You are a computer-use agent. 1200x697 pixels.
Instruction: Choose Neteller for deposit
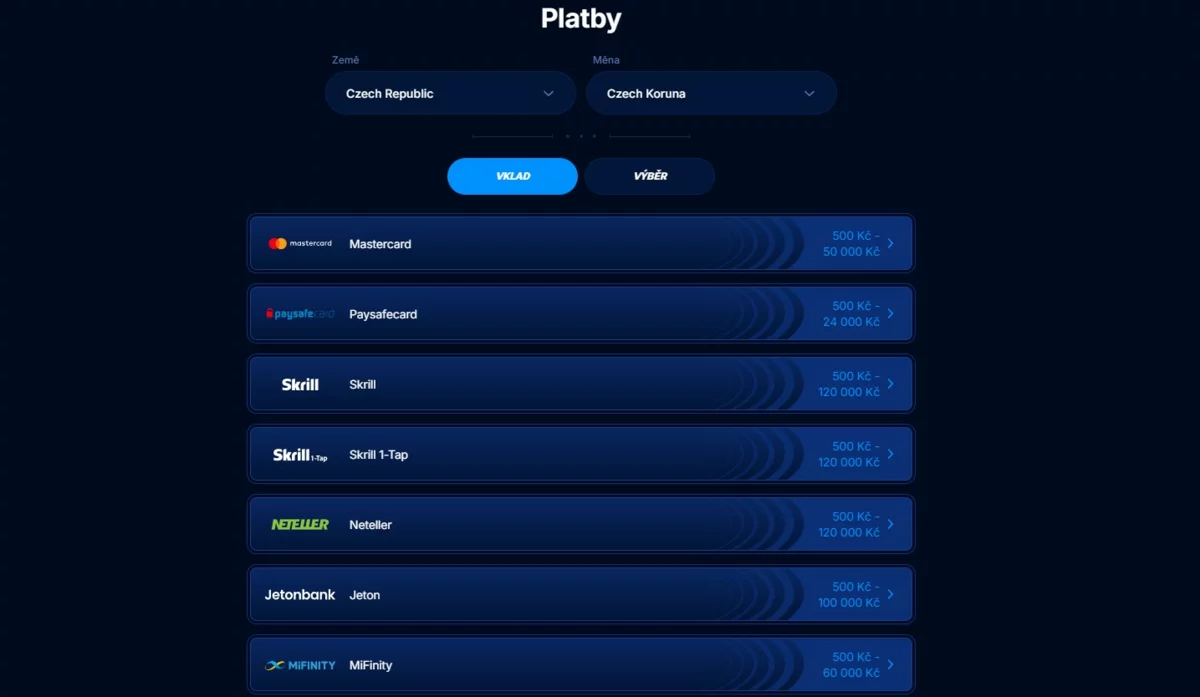[x=580, y=524]
